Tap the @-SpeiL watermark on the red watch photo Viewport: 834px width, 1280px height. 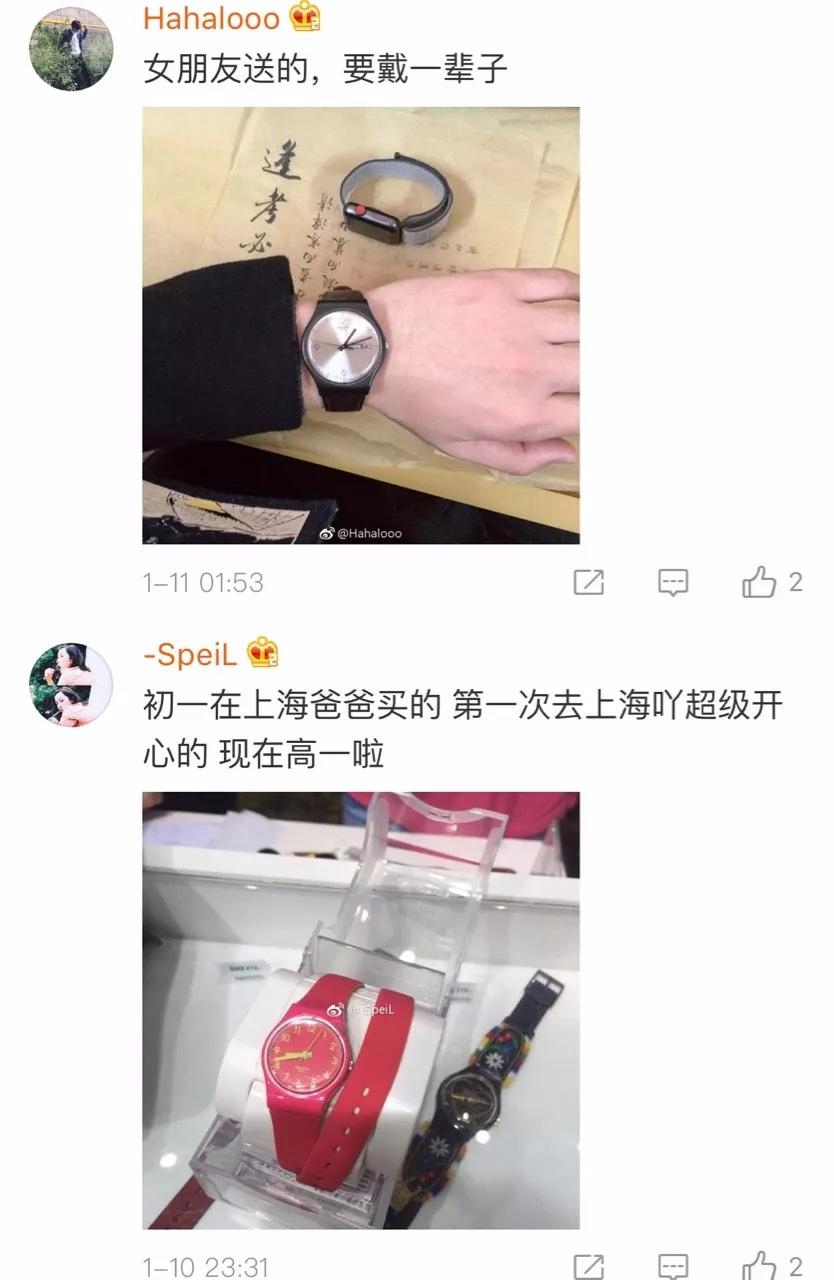(x=363, y=1008)
